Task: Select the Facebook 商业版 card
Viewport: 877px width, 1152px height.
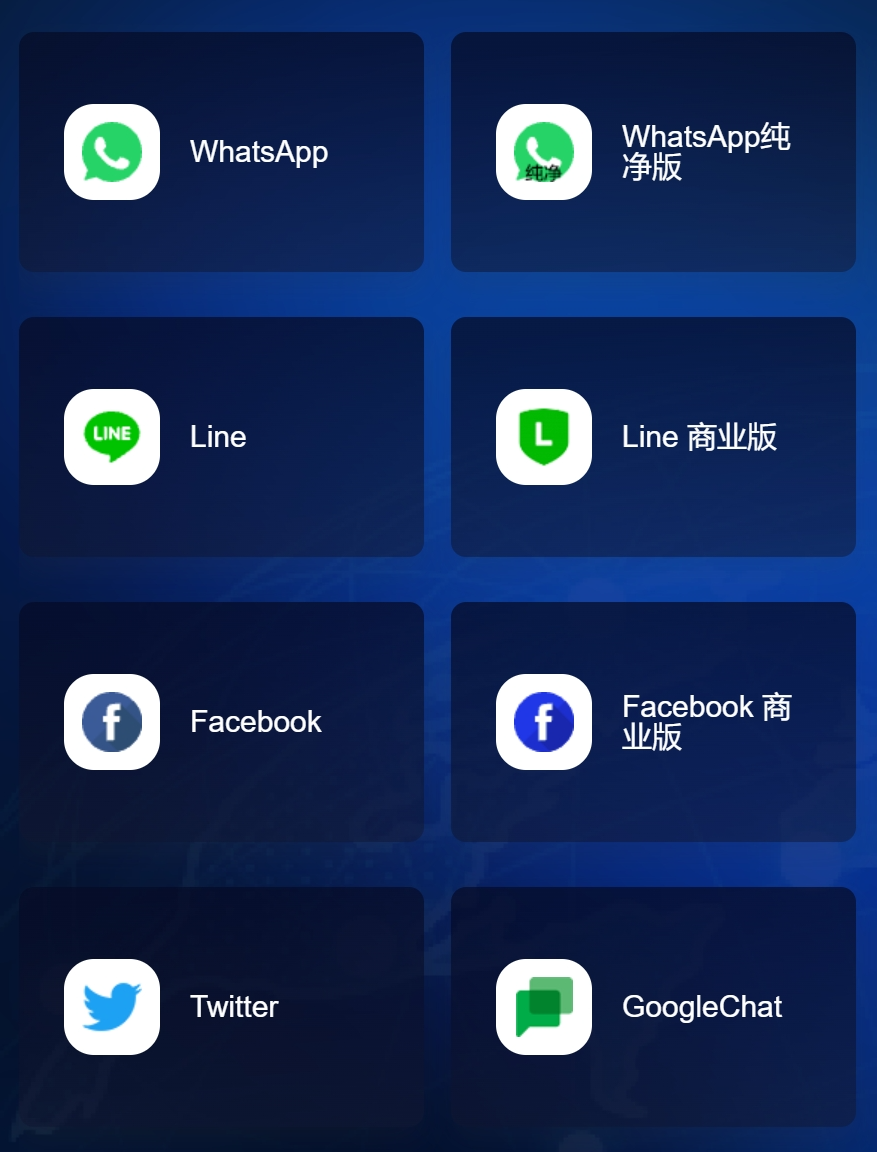Action: pyautogui.click(x=653, y=722)
